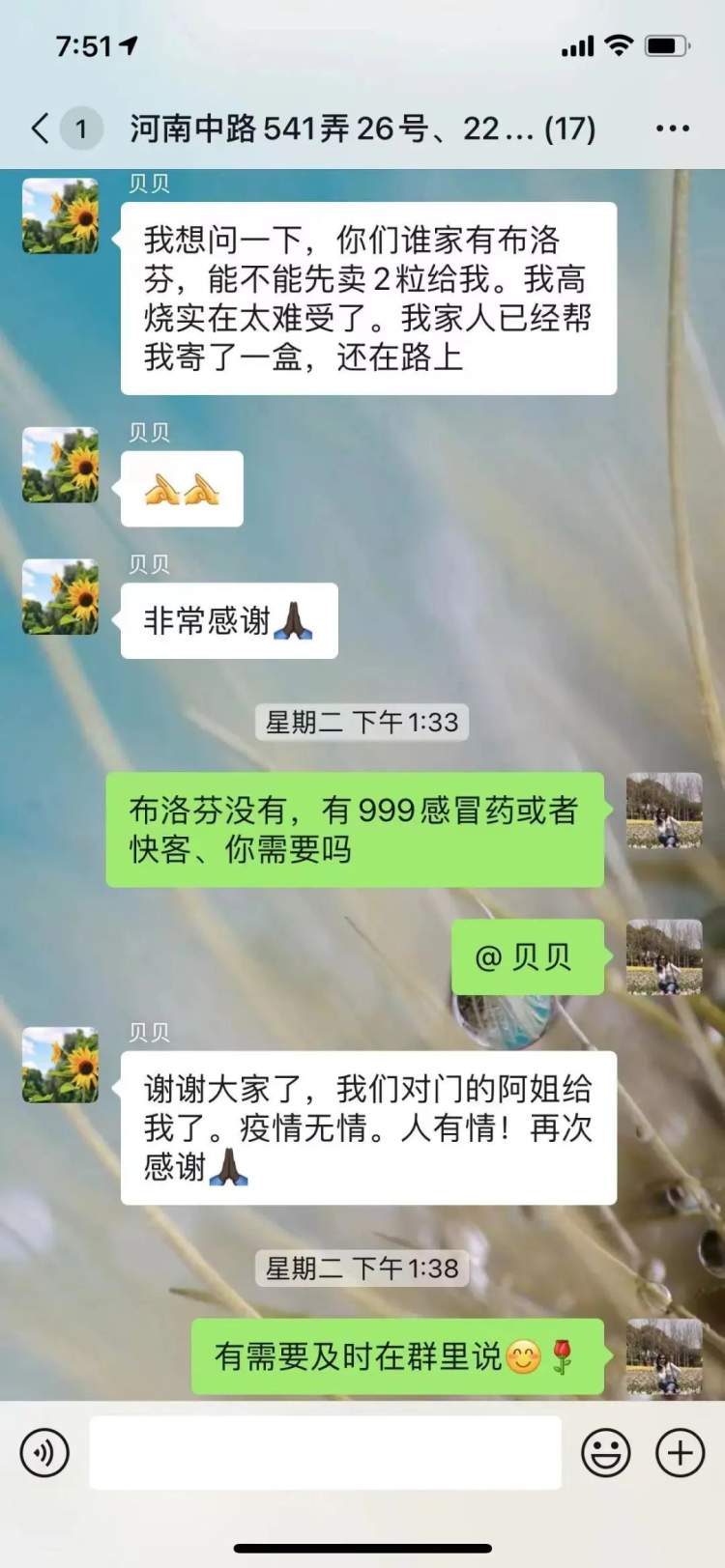Open 贝贝's avatar beside the ibuprofen request

(x=61, y=215)
